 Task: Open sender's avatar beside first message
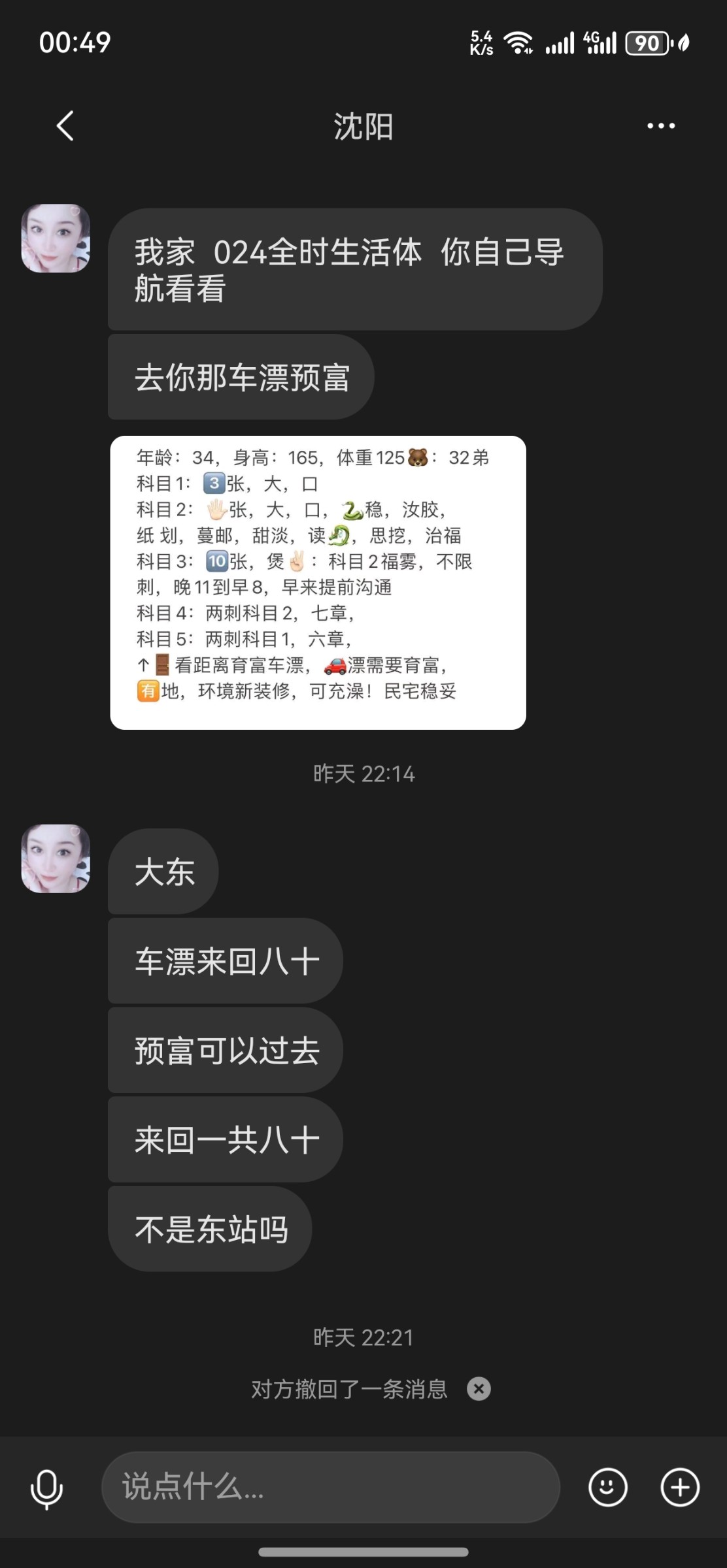coord(56,238)
